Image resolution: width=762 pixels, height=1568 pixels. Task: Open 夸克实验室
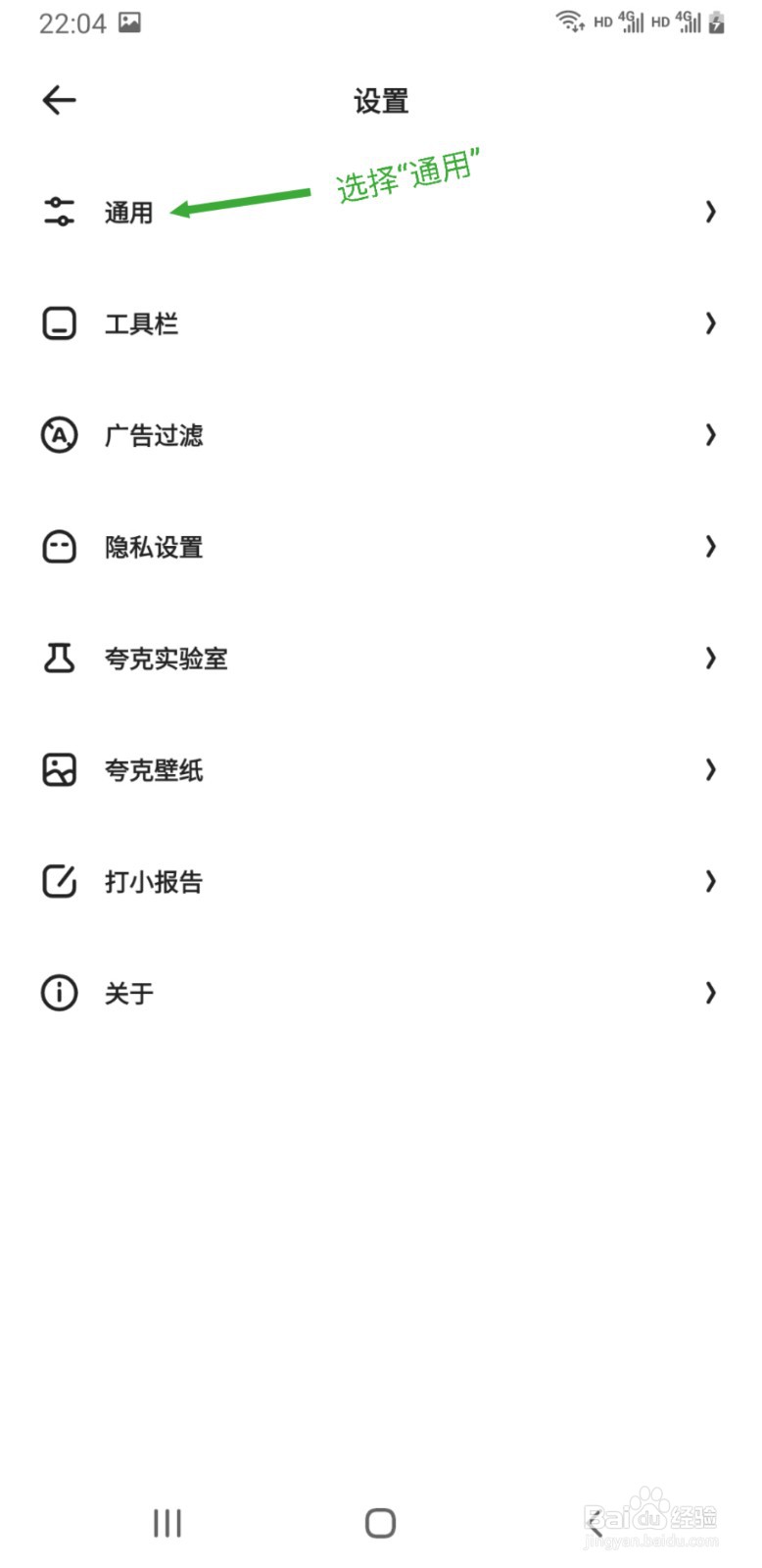coord(166,659)
